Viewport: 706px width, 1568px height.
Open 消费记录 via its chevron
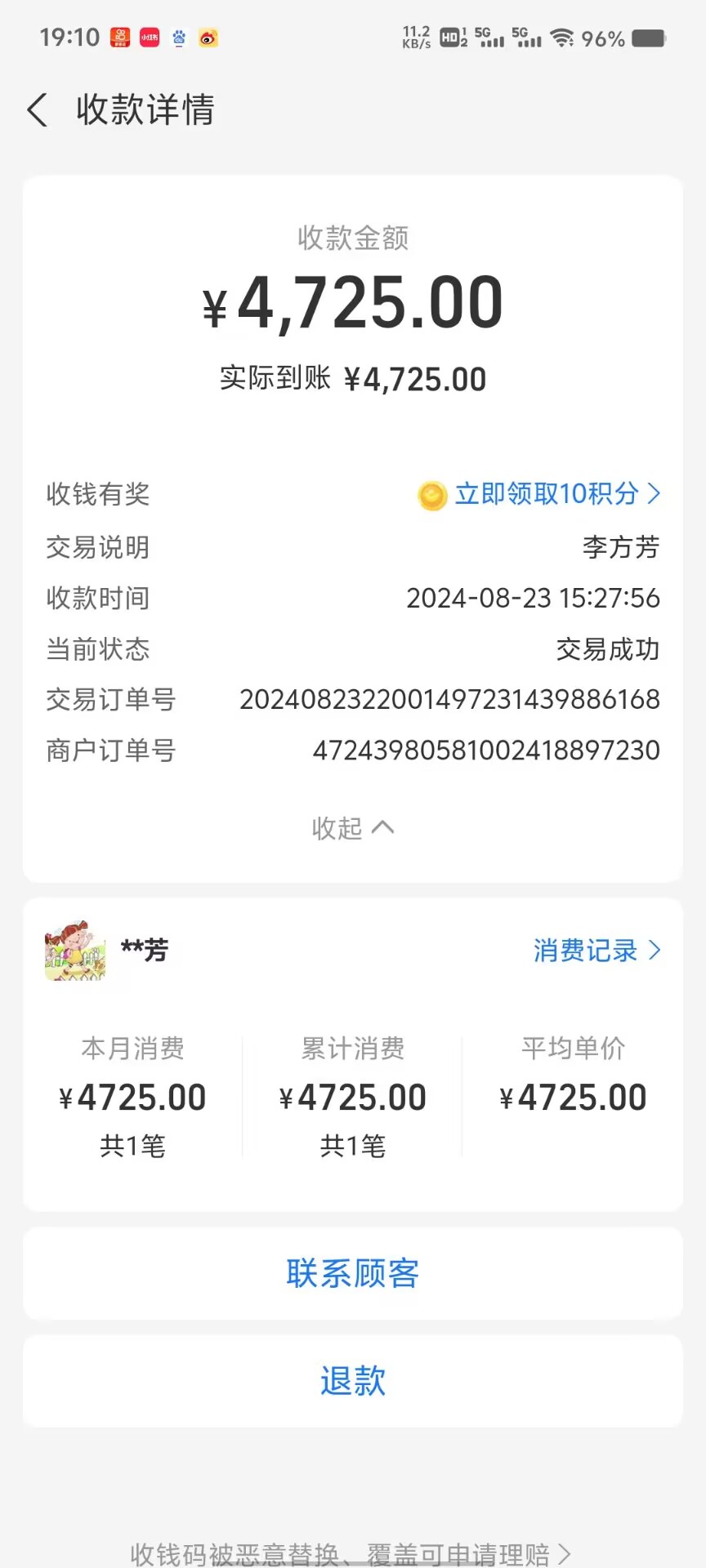[x=597, y=950]
